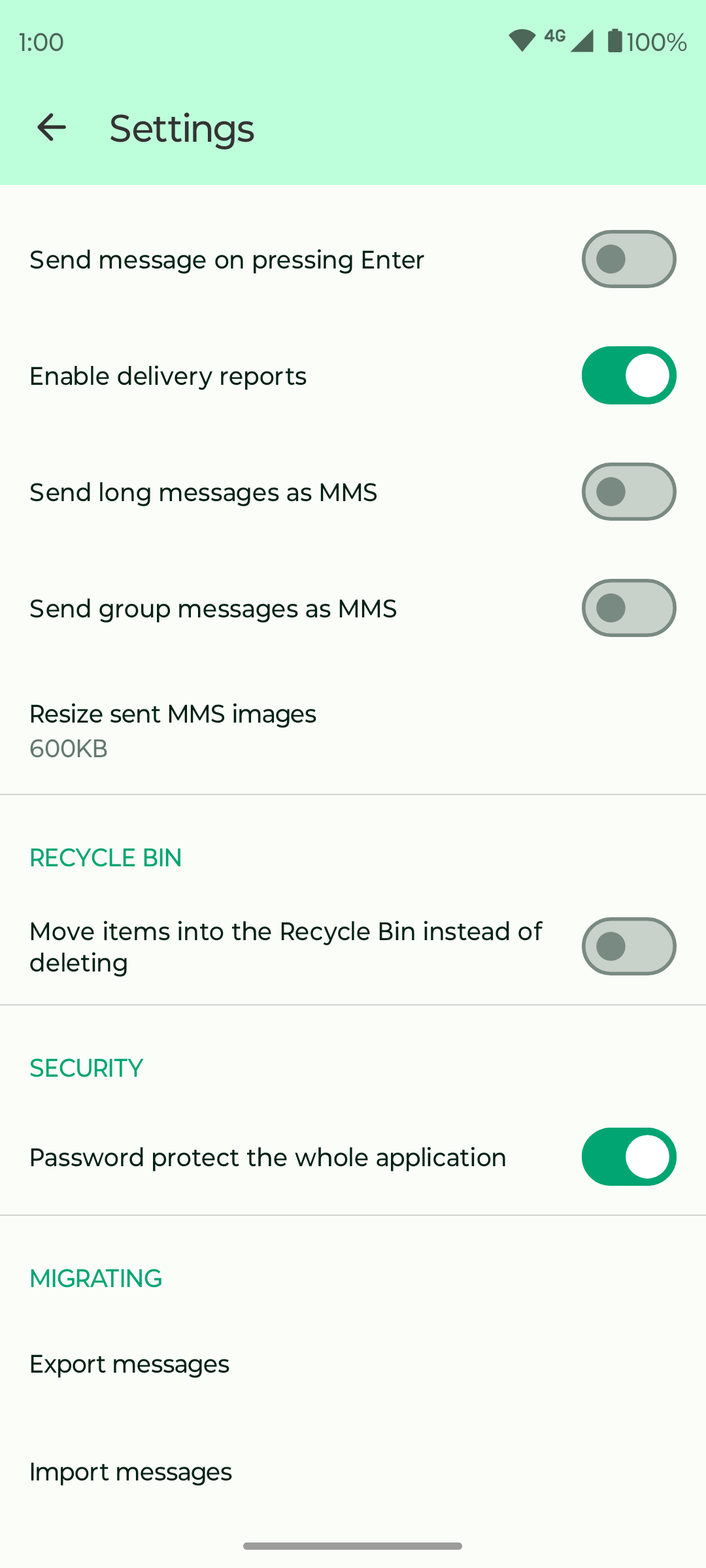Switch on Send group messages as MMS
This screenshot has width=706, height=1568.
pos(628,608)
